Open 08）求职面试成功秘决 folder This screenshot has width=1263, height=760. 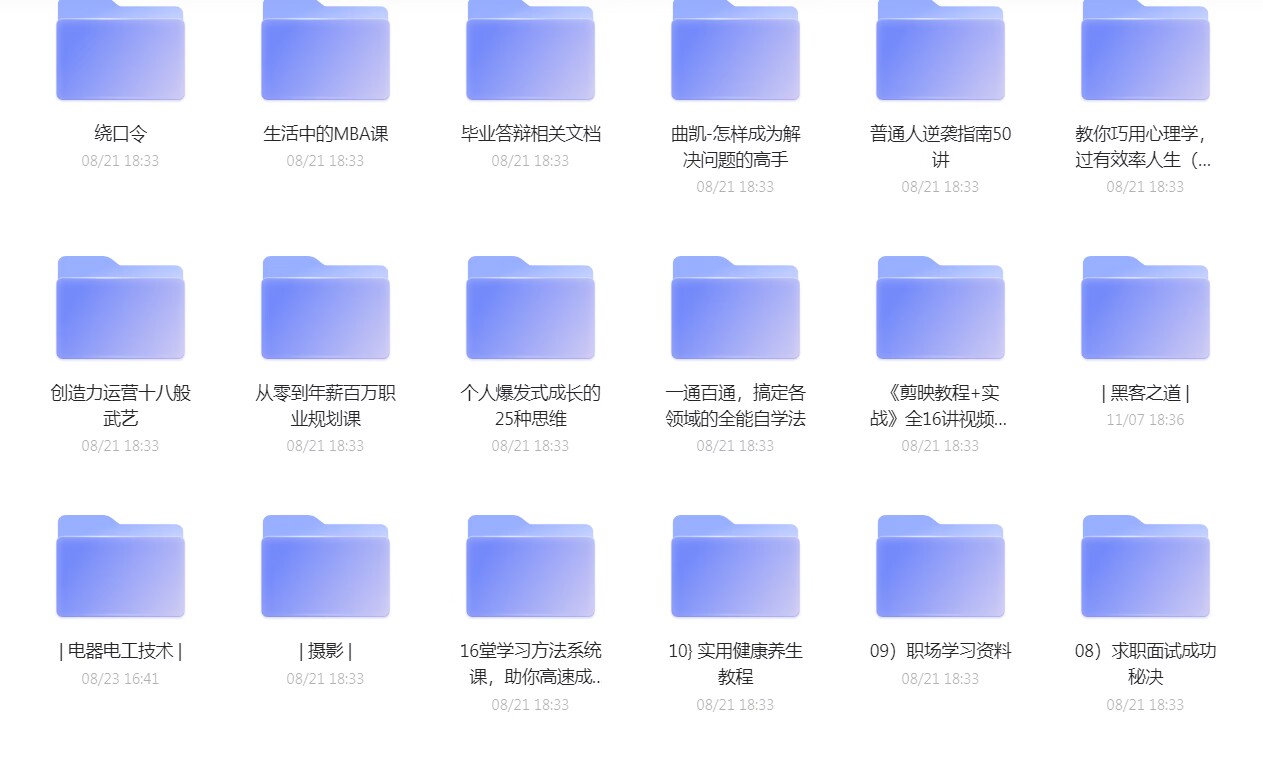tap(1145, 568)
